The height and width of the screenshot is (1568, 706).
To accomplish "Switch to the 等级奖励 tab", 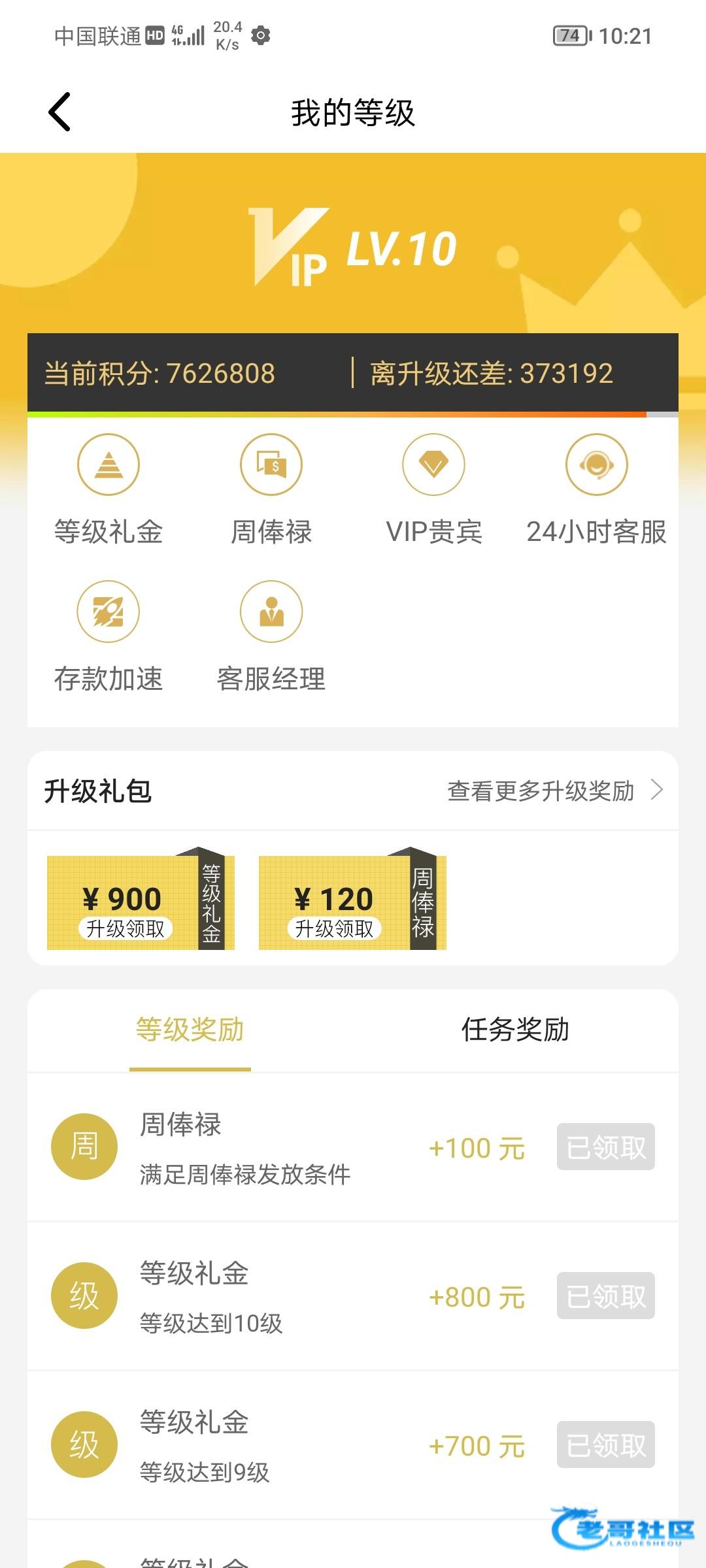I will coord(190,1030).
